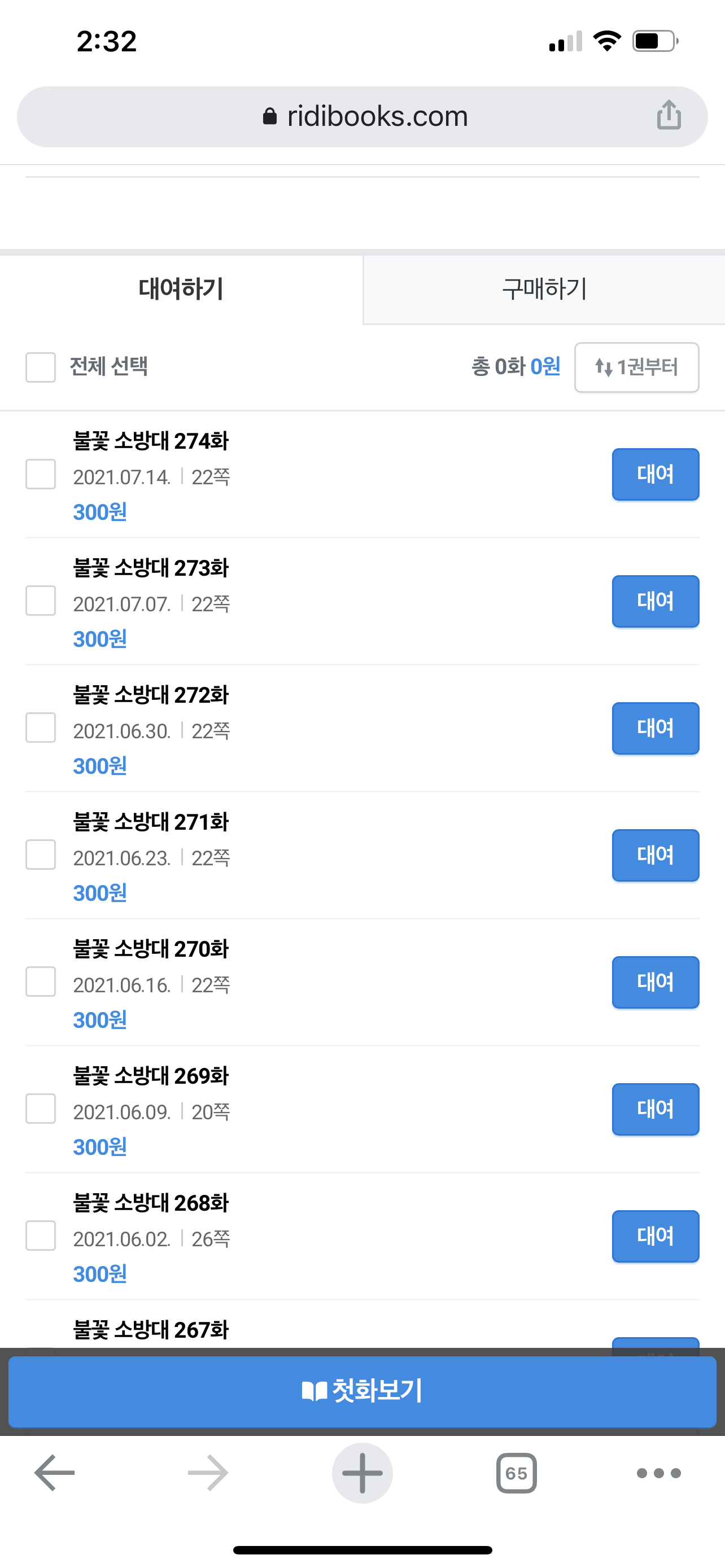Rent 불꽃 소방대 274화

[655, 474]
